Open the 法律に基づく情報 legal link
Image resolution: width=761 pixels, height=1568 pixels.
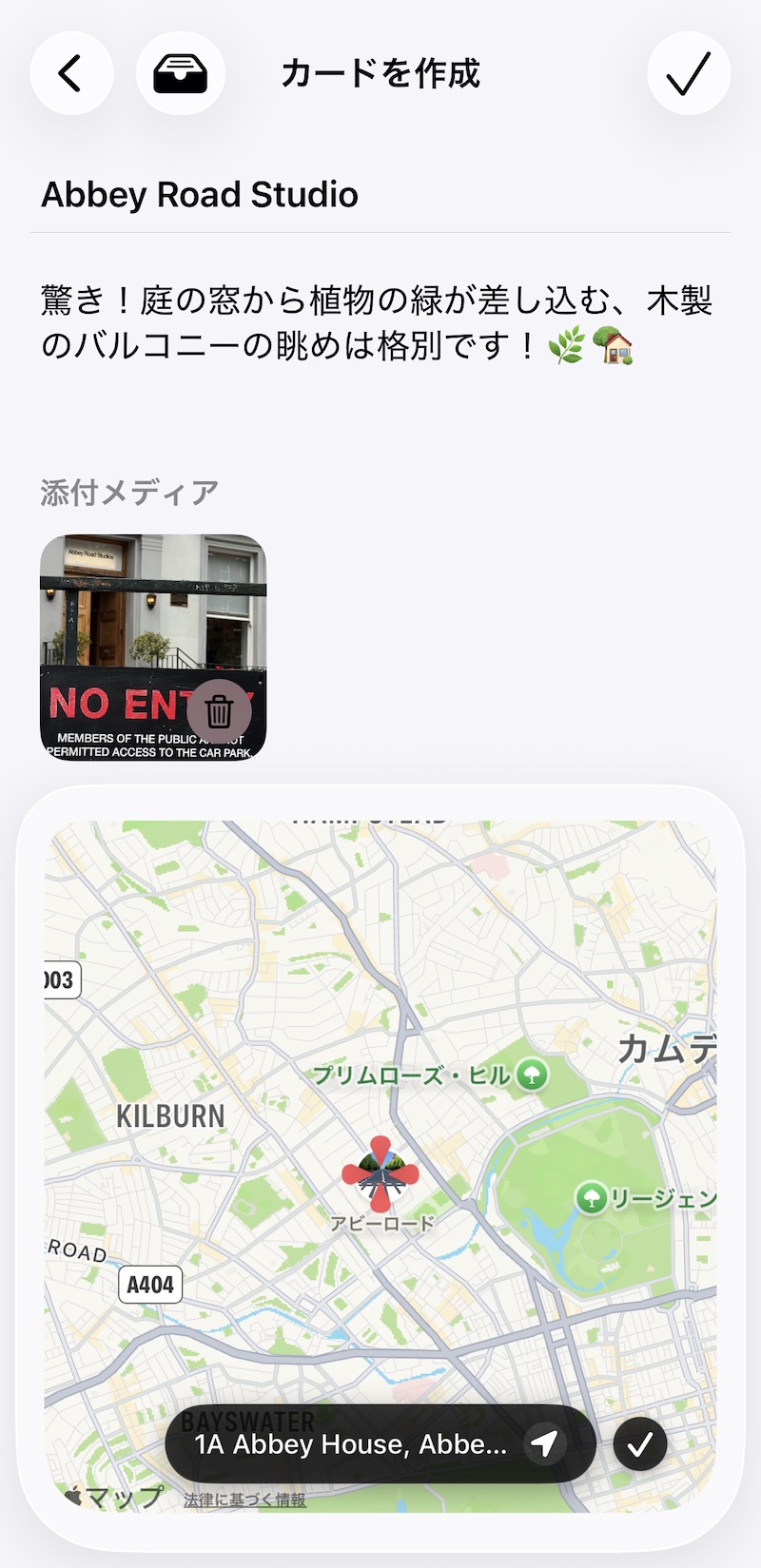coord(244,1500)
